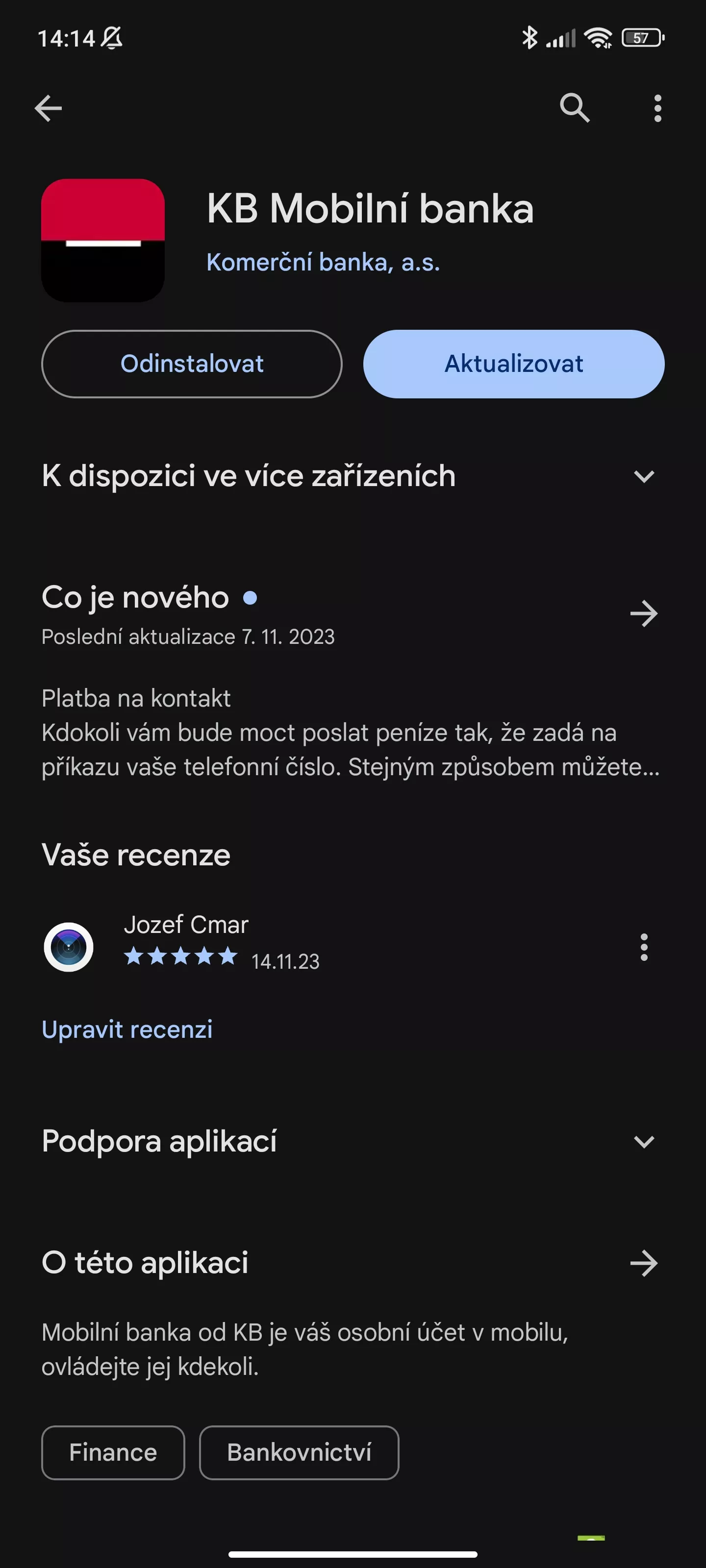Open options for Jozef Cmar's review
This screenshot has width=706, height=1568.
click(x=644, y=947)
